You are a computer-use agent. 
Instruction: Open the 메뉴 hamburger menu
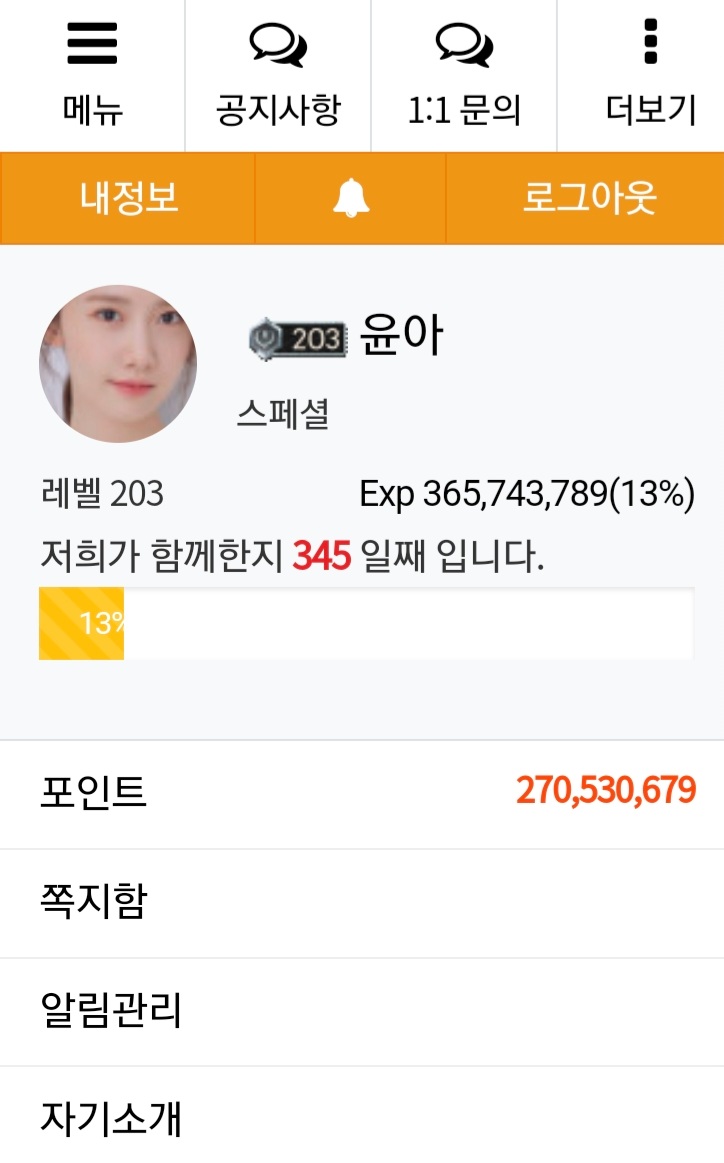[x=92, y=74]
